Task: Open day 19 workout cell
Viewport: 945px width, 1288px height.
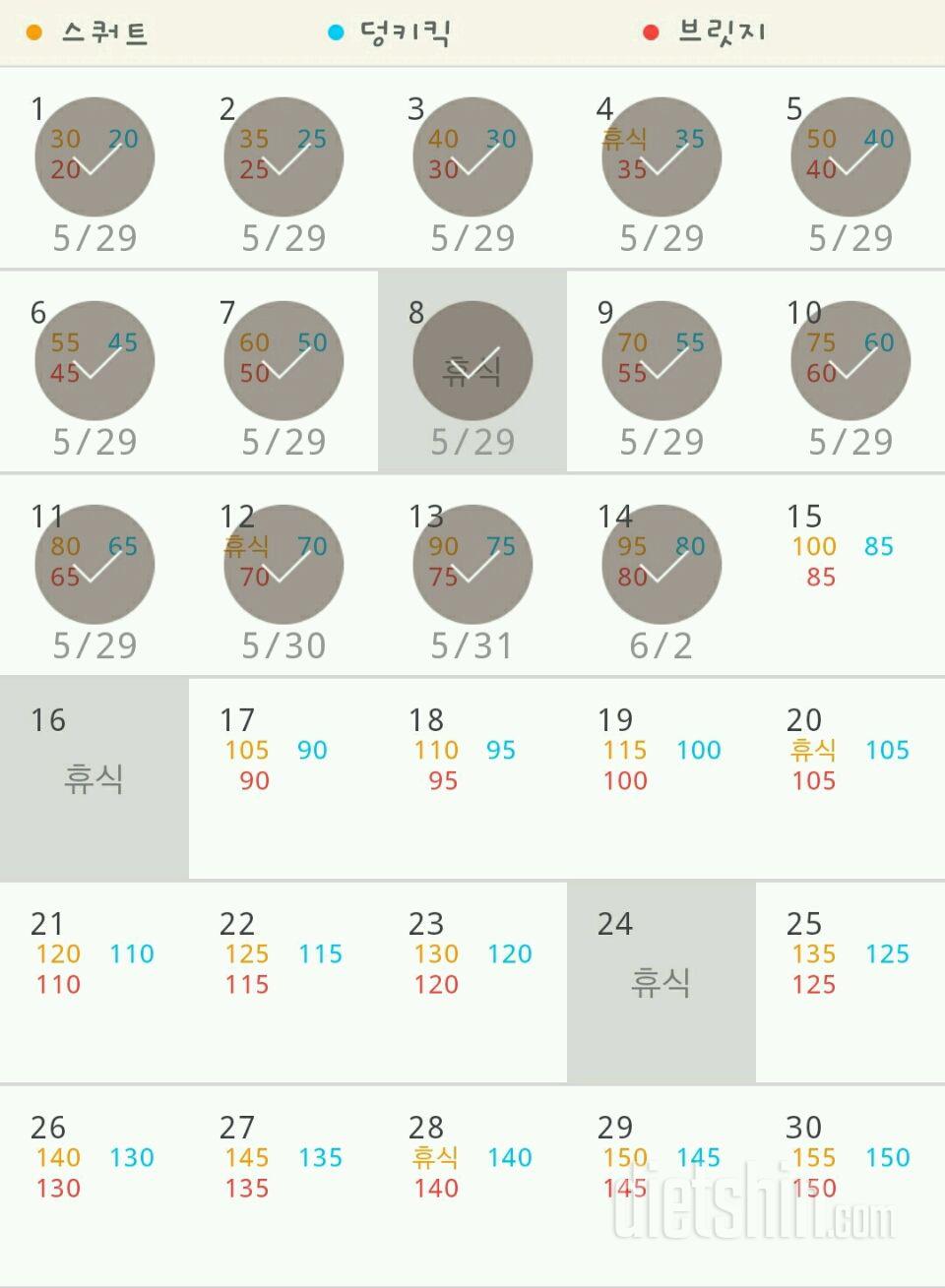Action: click(661, 778)
